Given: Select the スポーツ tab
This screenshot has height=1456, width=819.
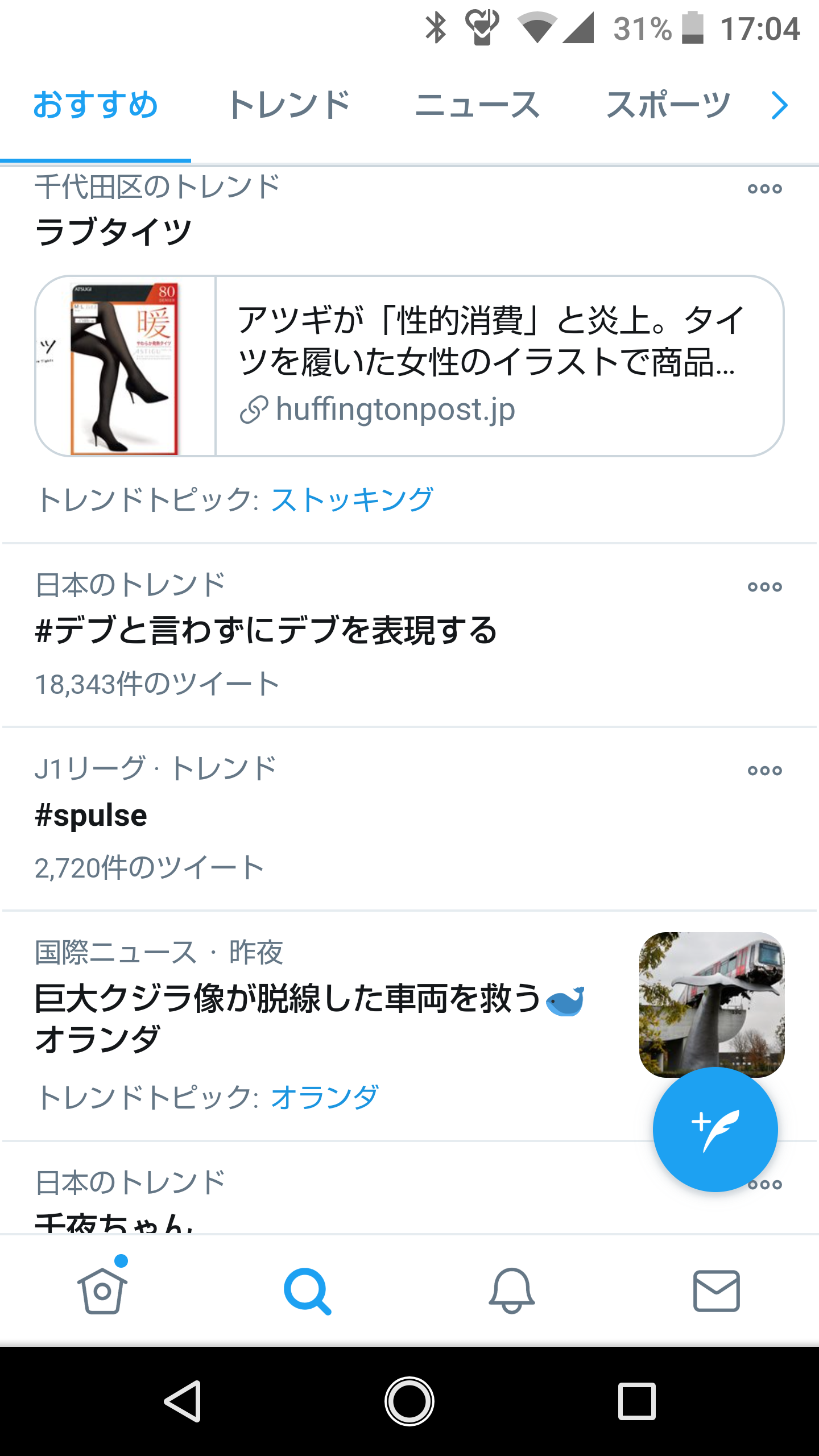Looking at the screenshot, I should pos(668,106).
